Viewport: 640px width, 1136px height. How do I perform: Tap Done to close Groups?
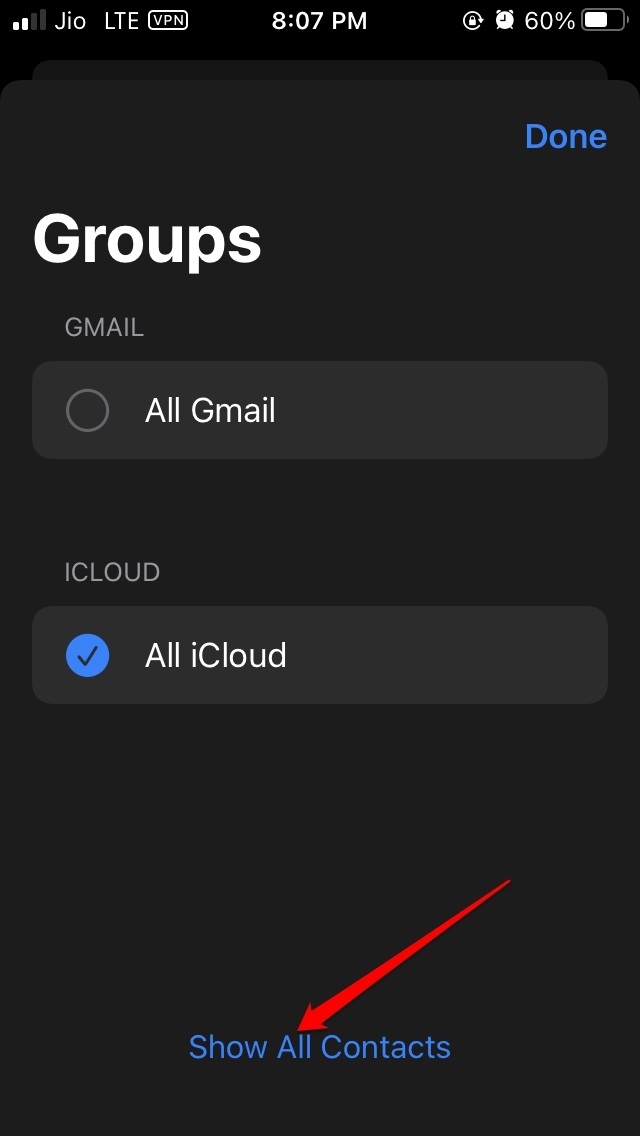click(x=565, y=137)
